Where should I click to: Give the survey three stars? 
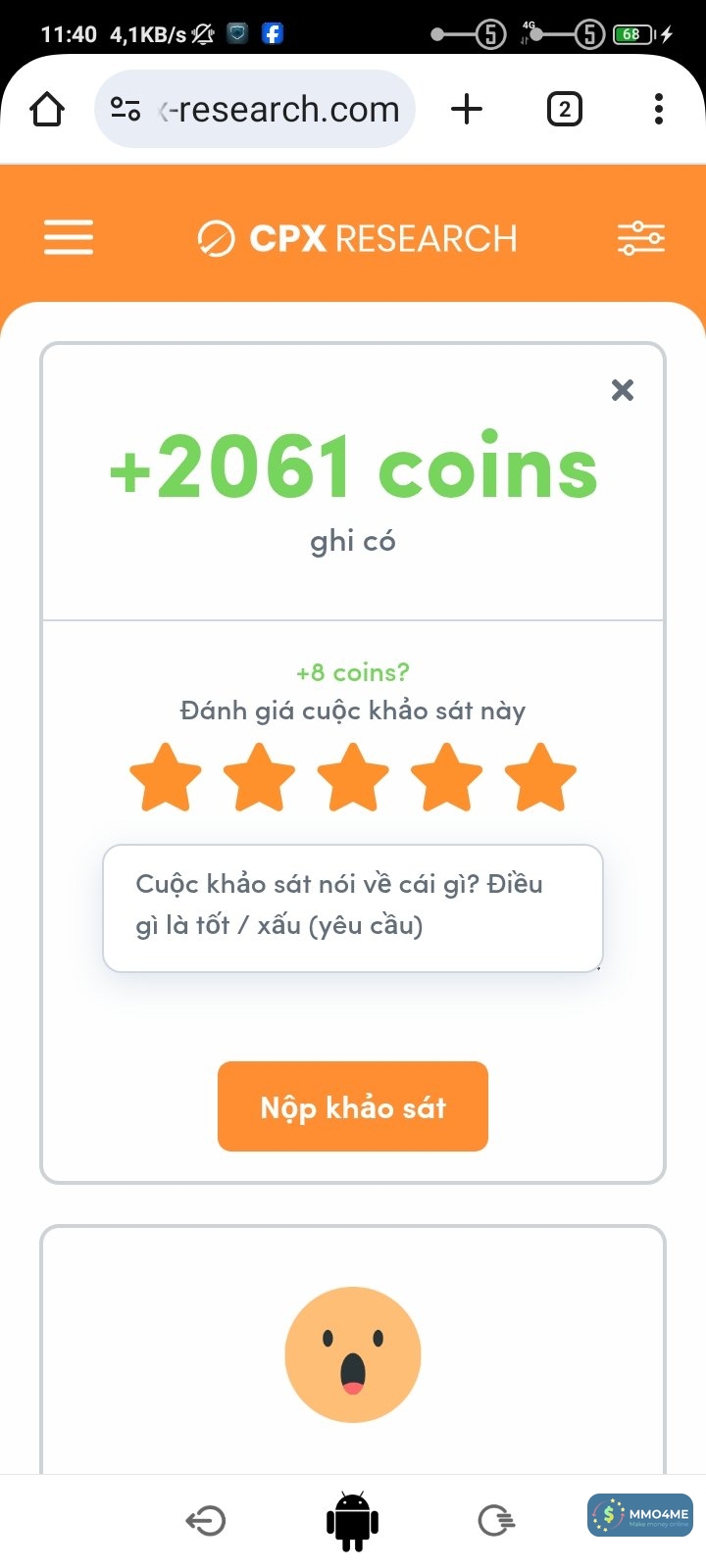pyautogui.click(x=353, y=778)
